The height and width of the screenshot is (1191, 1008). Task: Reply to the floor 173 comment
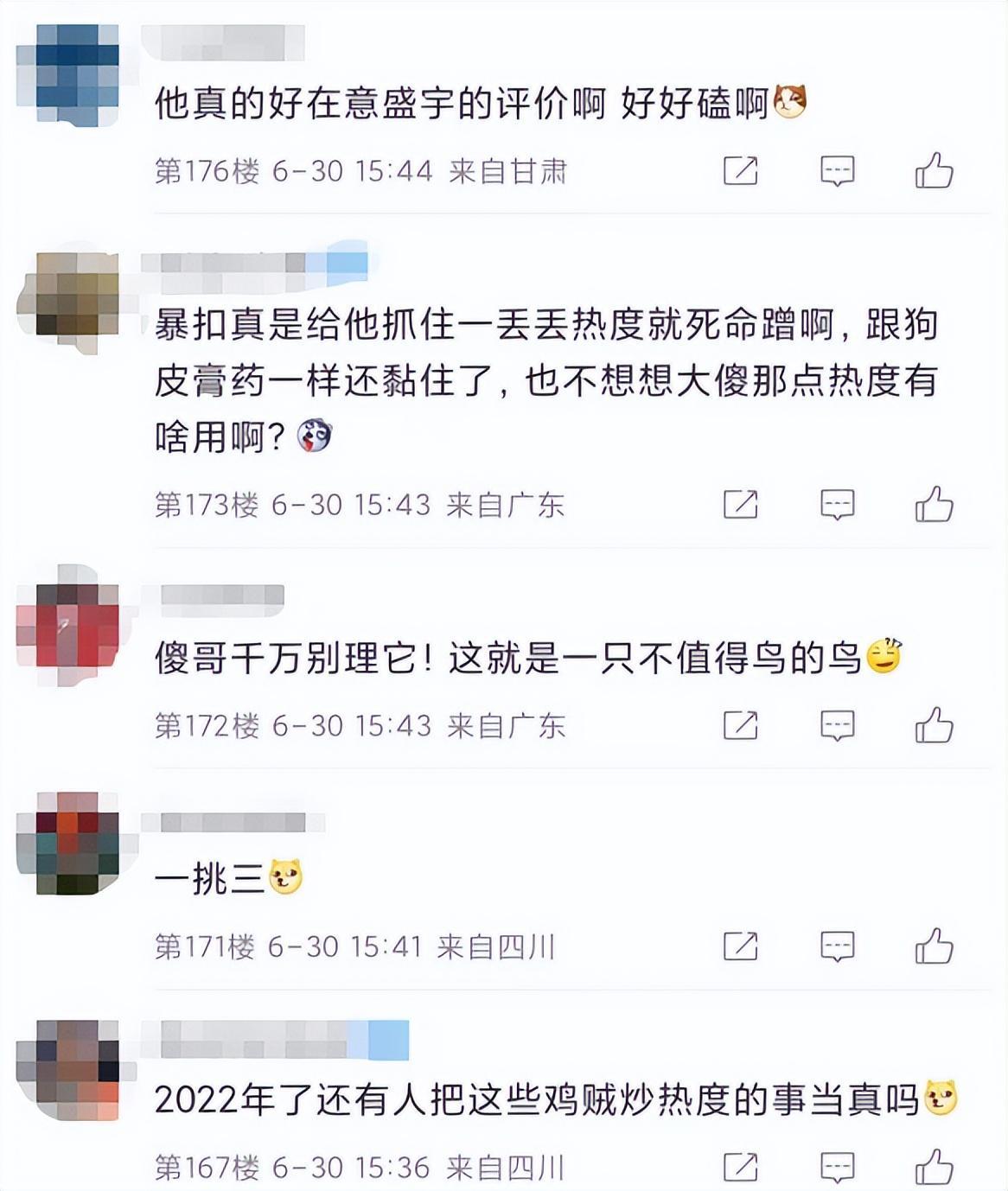tap(837, 504)
